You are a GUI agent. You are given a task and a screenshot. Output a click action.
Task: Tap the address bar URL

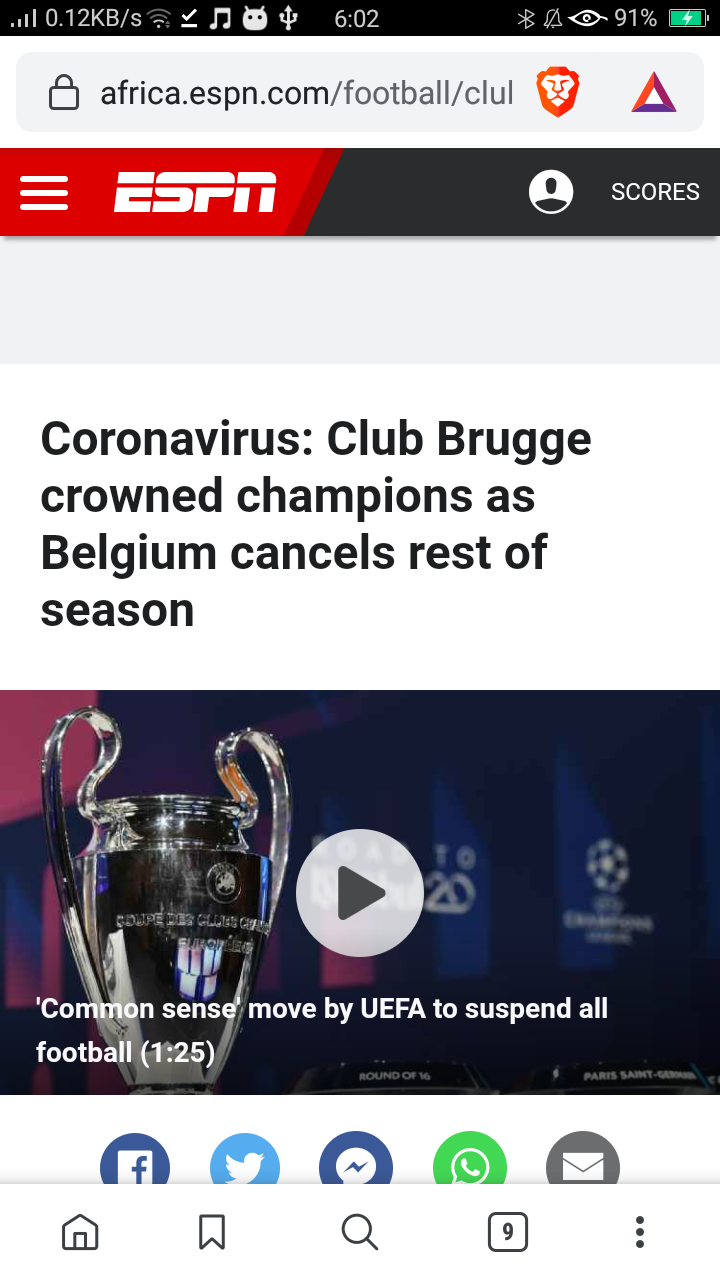click(305, 94)
